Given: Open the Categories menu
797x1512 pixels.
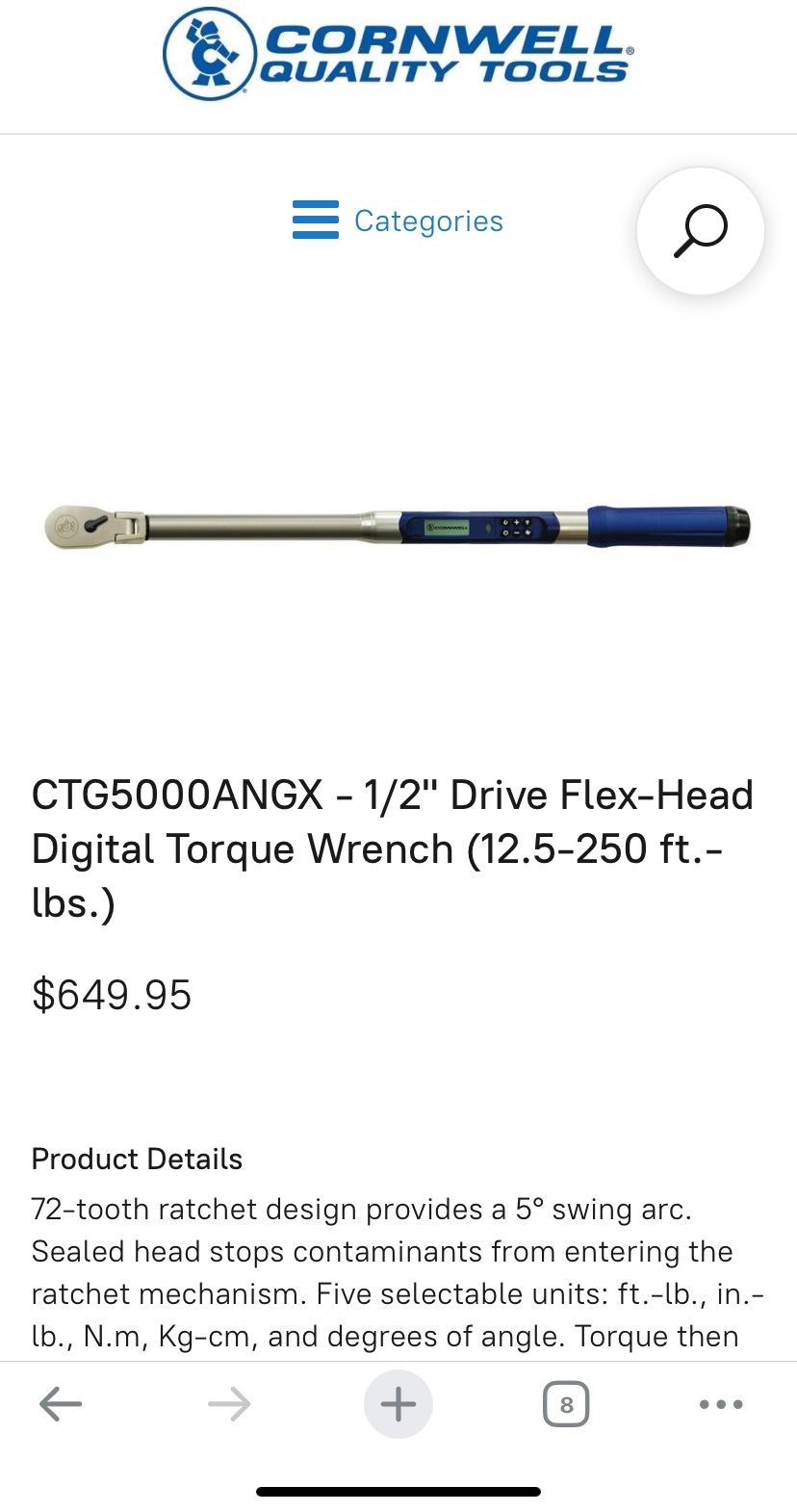Looking at the screenshot, I should pyautogui.click(x=398, y=221).
